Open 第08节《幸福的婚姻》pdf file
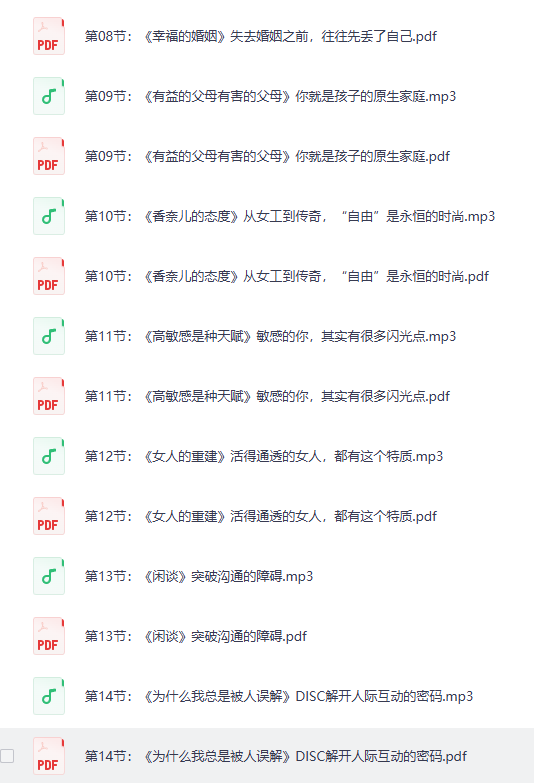The height and width of the screenshot is (783, 534). click(260, 36)
